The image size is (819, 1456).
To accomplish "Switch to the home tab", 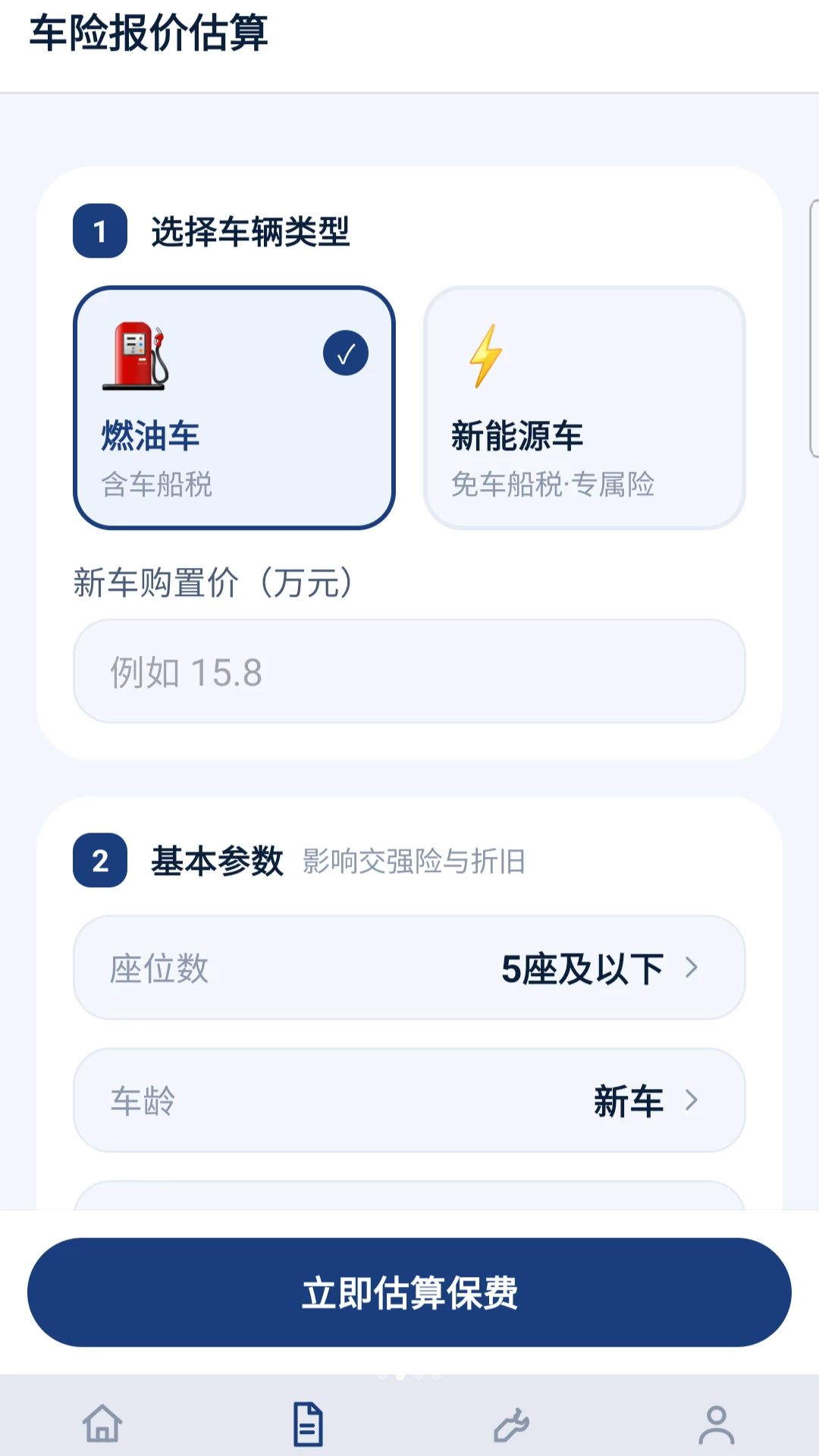I will pyautogui.click(x=102, y=1423).
